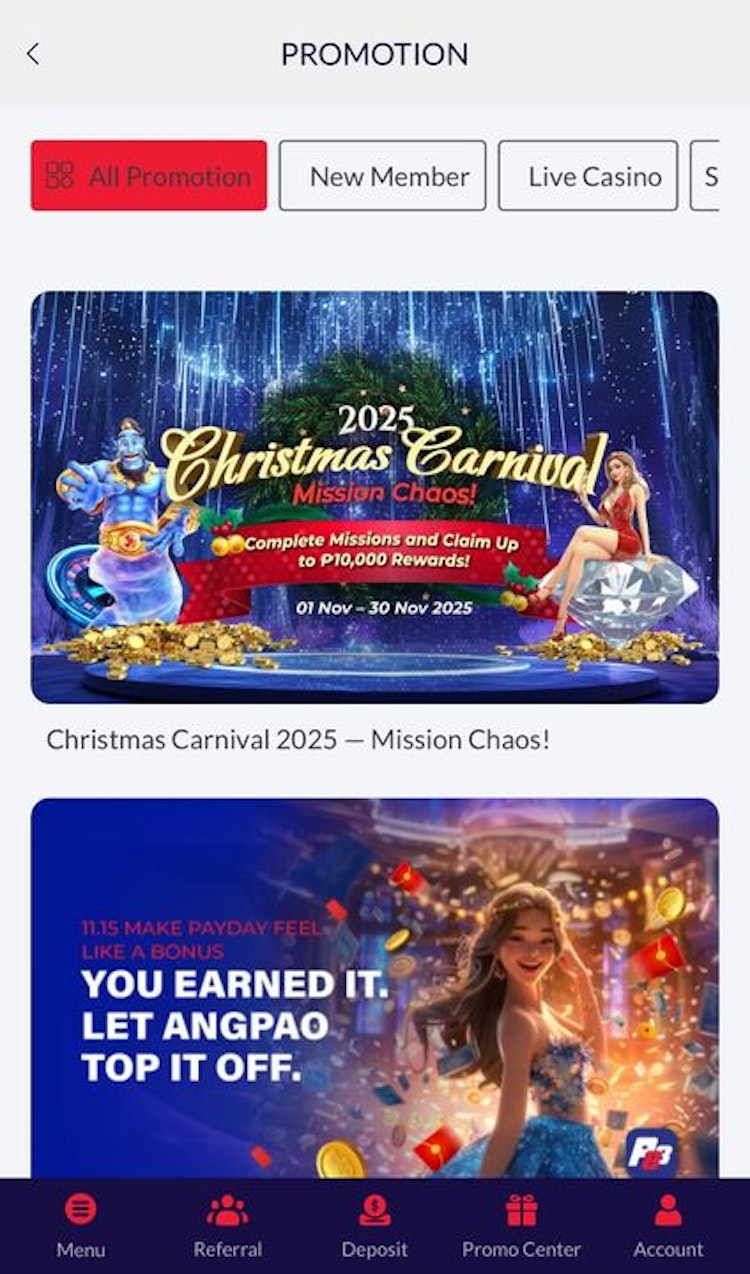
Task: Switch to the New Member filter tab
Action: pos(382,176)
